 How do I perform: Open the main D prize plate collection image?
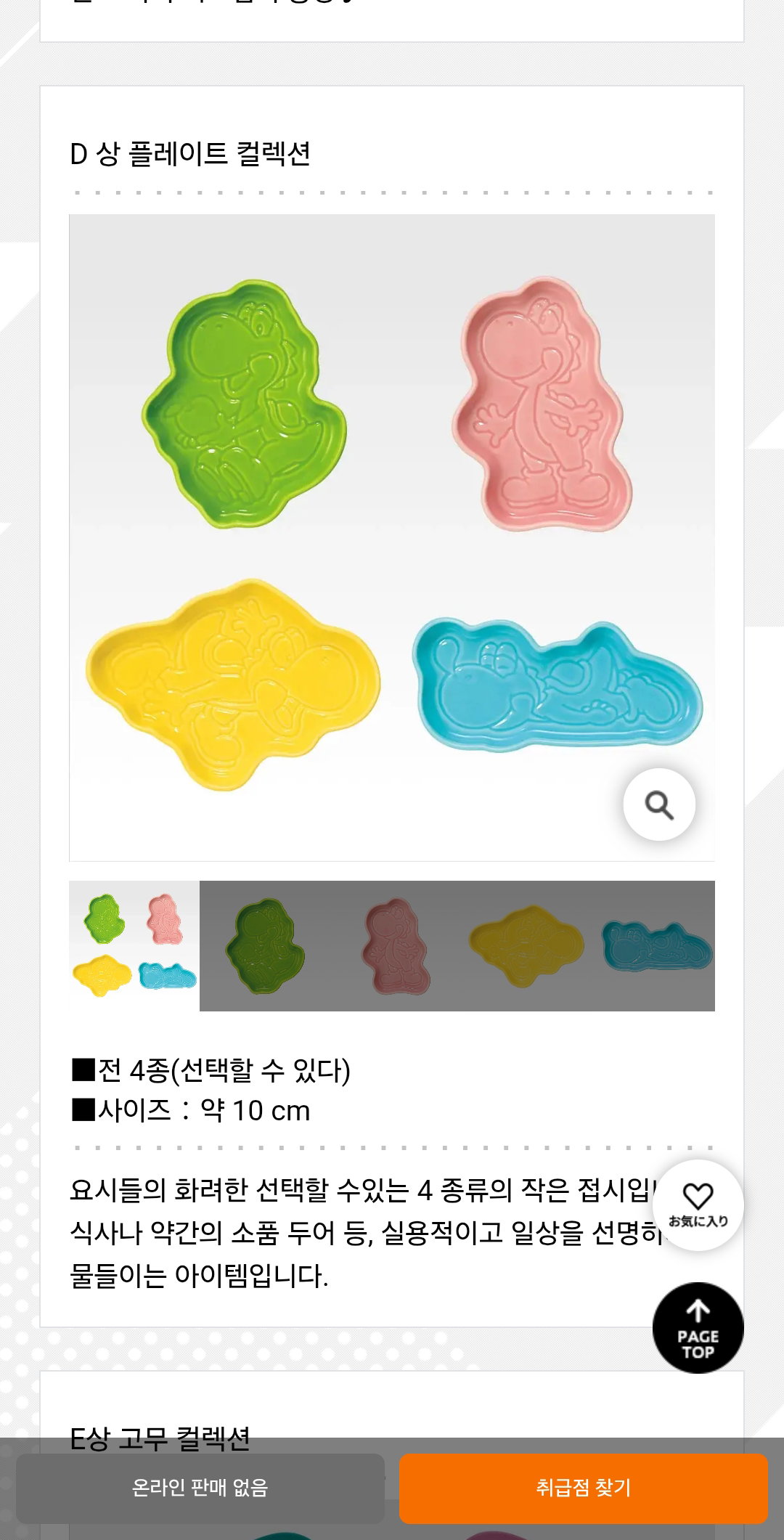pos(392,537)
